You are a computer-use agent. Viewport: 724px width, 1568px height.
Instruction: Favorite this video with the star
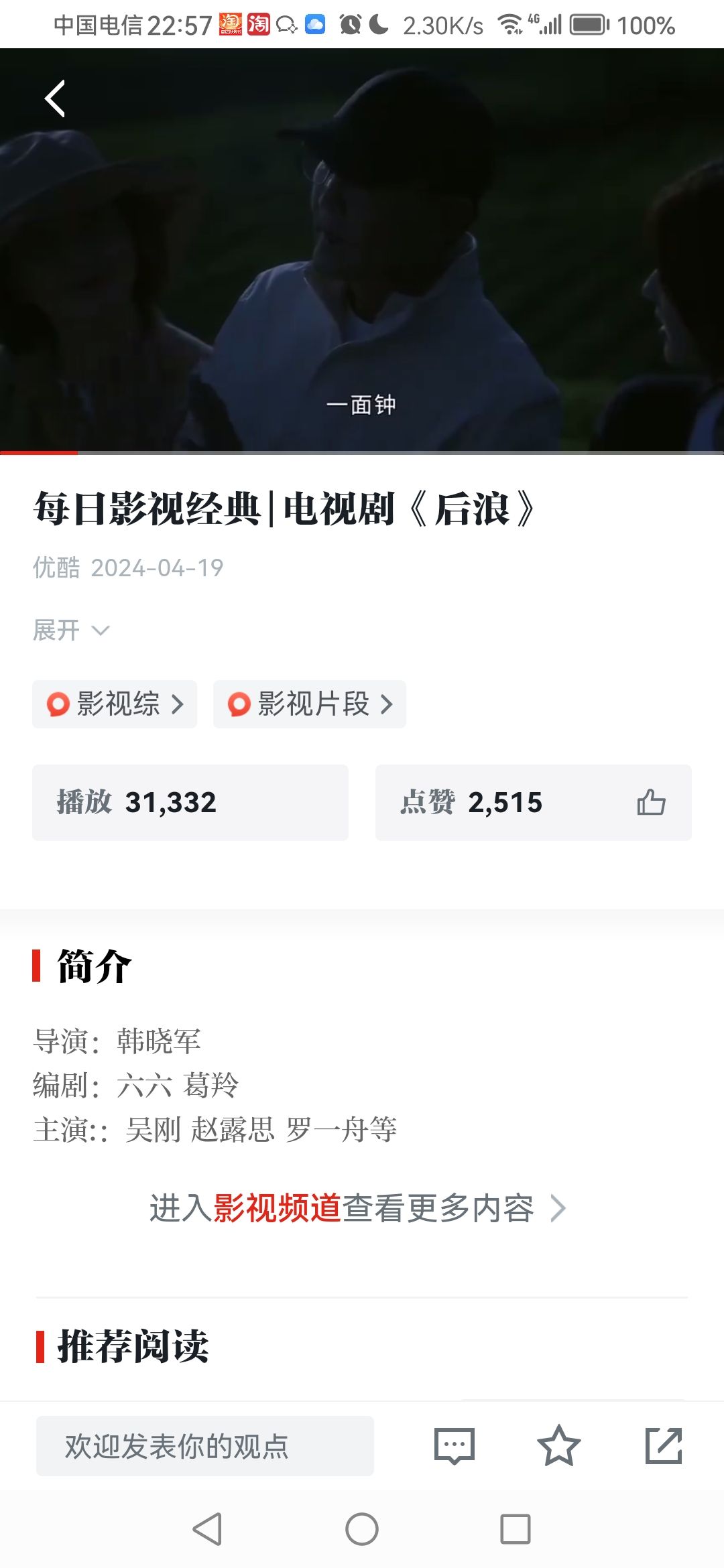[558, 1446]
